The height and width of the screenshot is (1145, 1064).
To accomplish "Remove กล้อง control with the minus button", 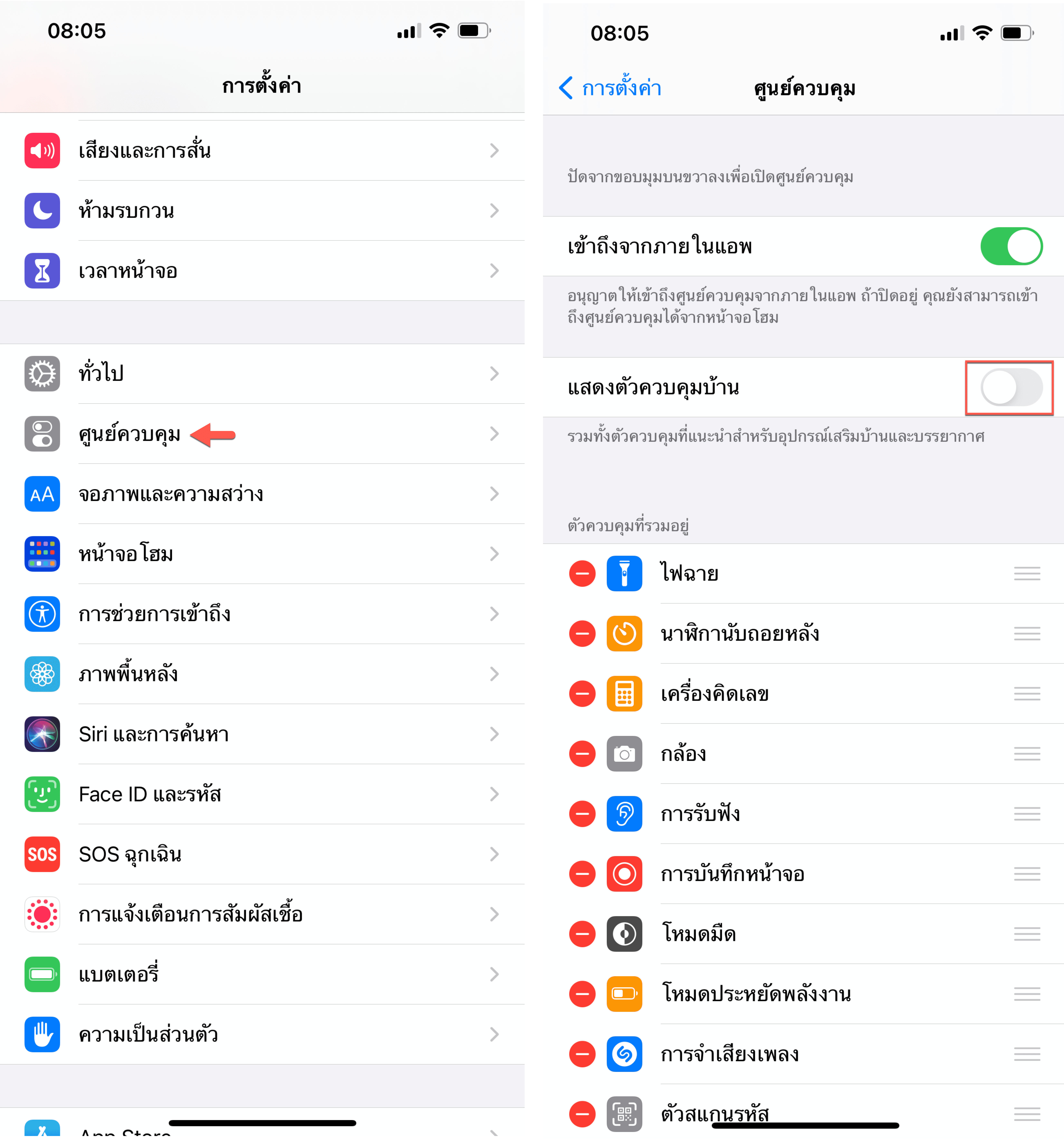I will [x=582, y=754].
